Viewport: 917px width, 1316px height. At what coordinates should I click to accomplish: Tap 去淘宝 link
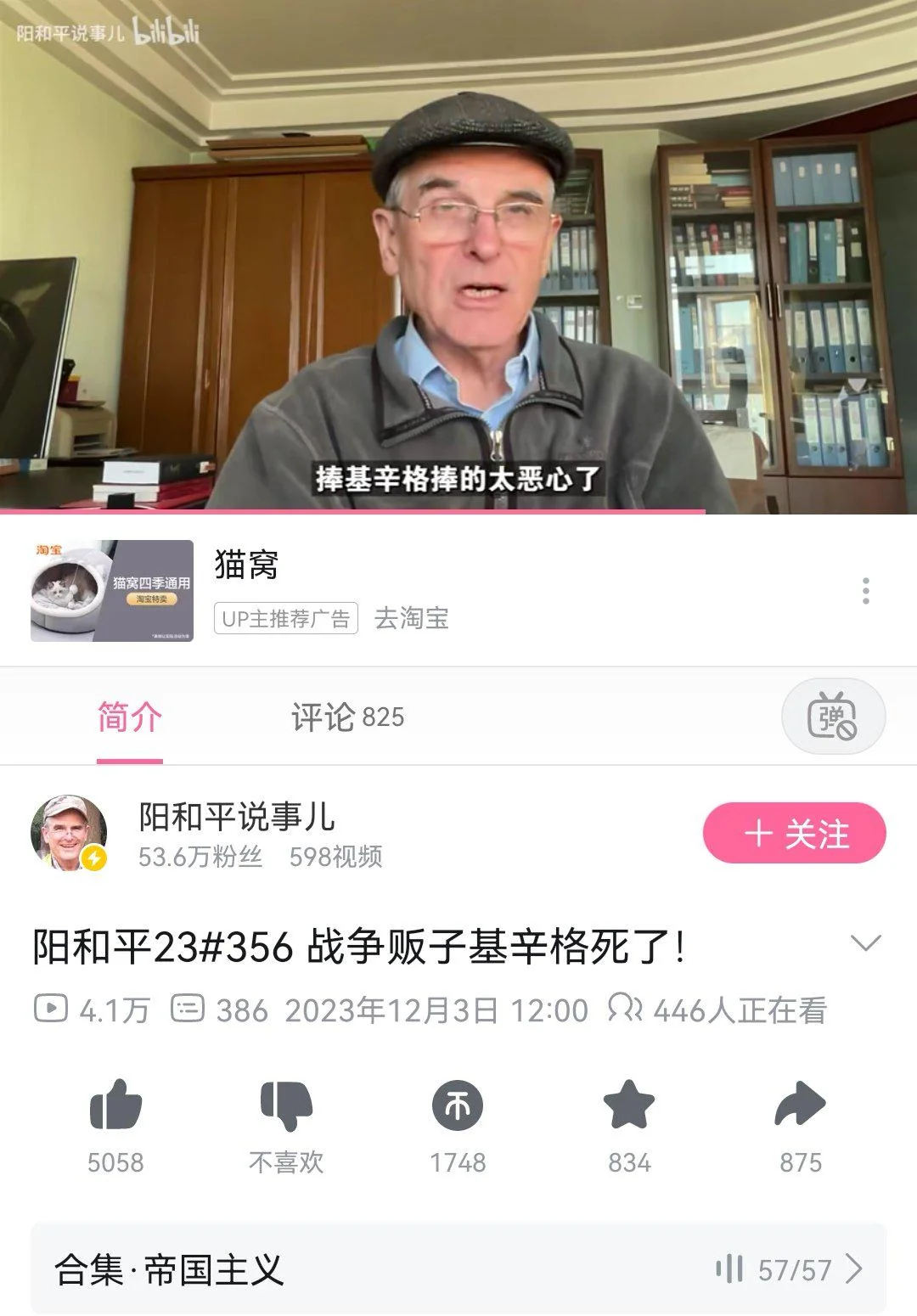pos(411,618)
